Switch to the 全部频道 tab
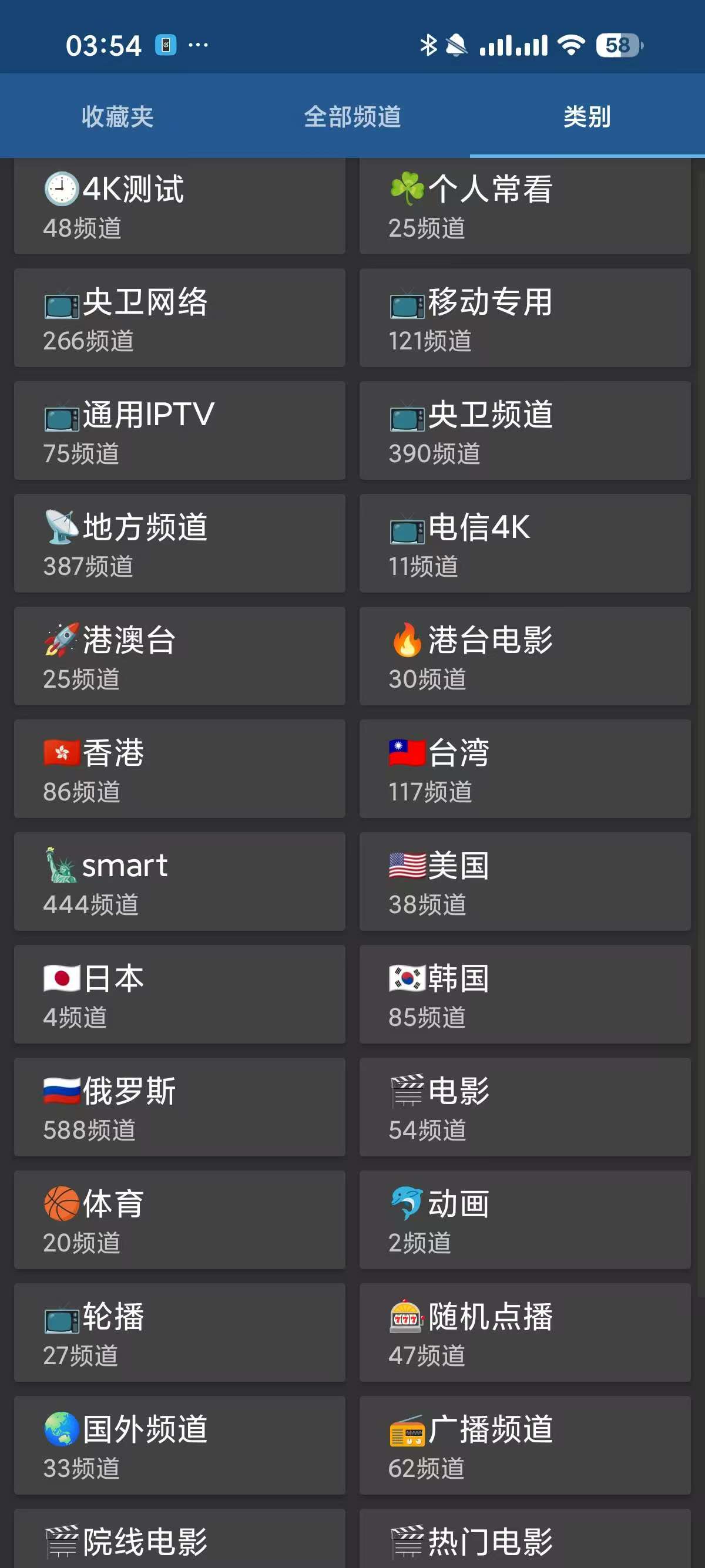This screenshot has width=705, height=1568. (x=352, y=116)
